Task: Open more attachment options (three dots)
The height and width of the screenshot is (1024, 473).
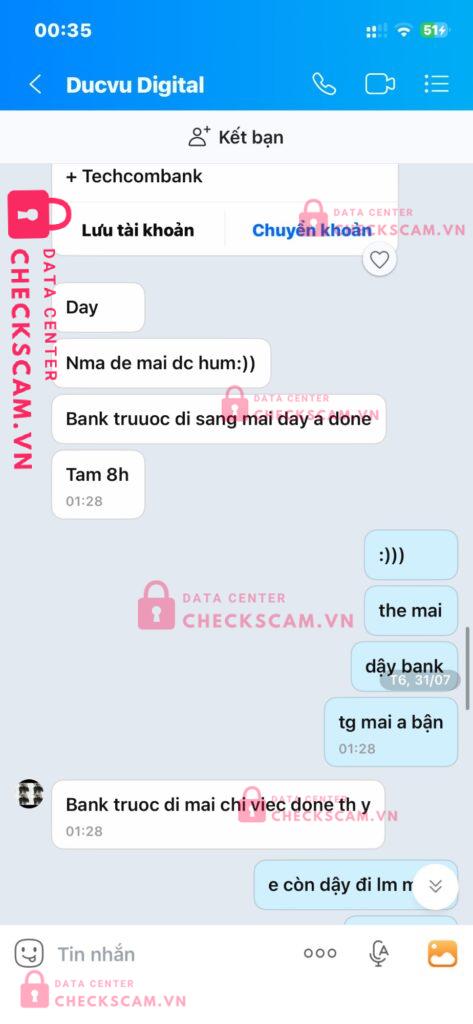Action: (x=320, y=953)
